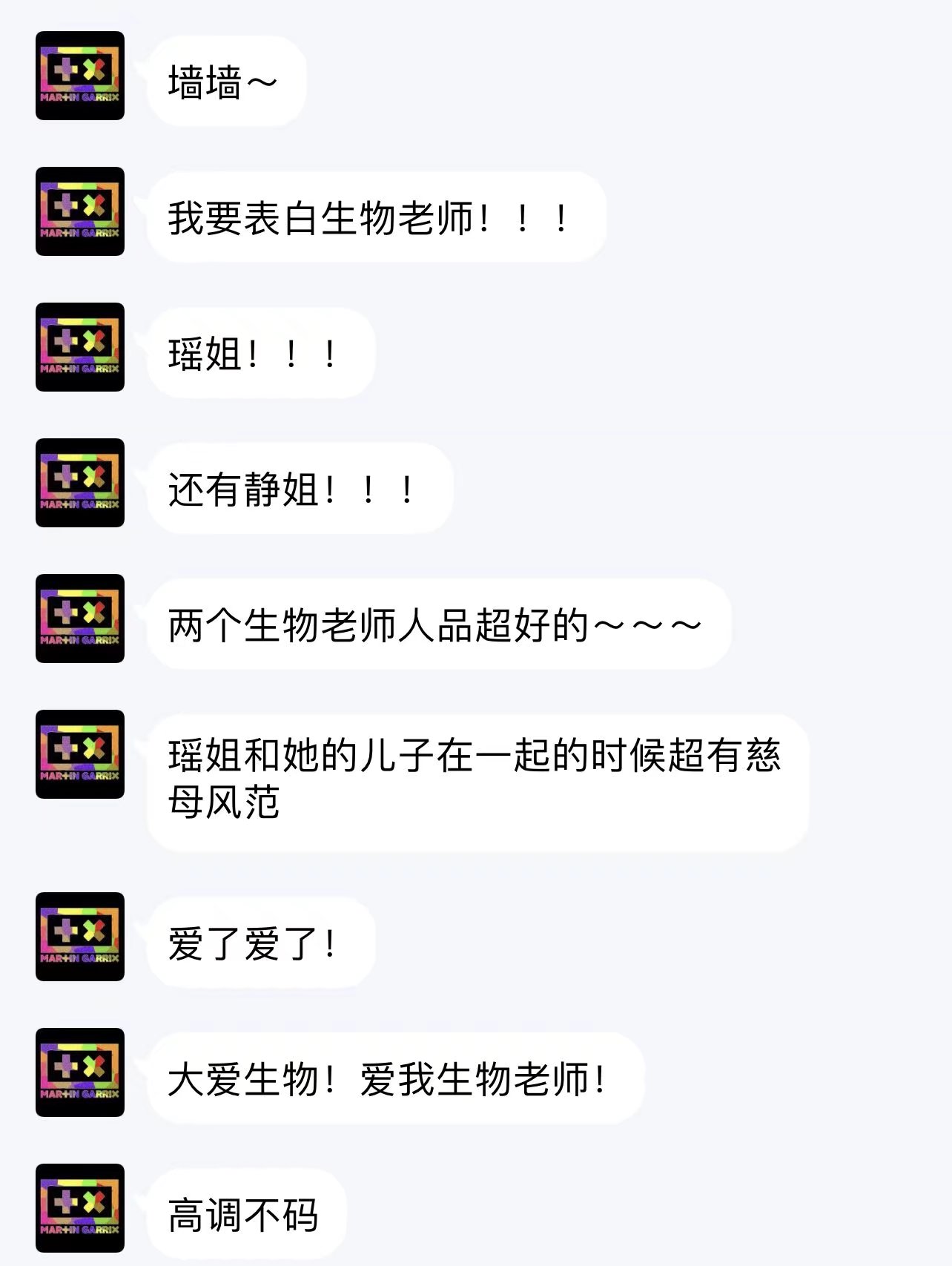Open sender avatar beside message "墙墙~"

coord(80,76)
